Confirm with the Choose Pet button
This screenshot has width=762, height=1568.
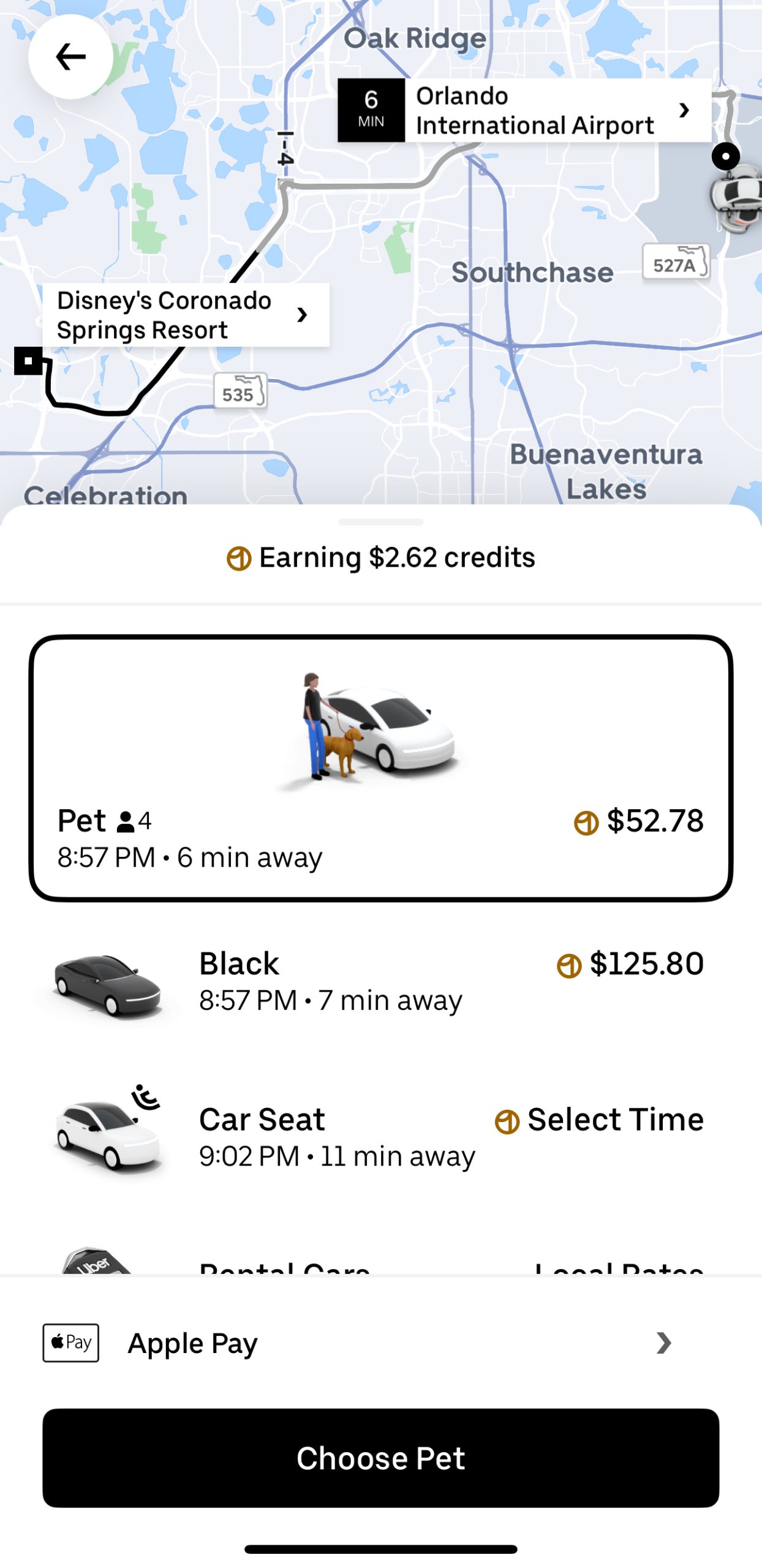click(x=381, y=1458)
